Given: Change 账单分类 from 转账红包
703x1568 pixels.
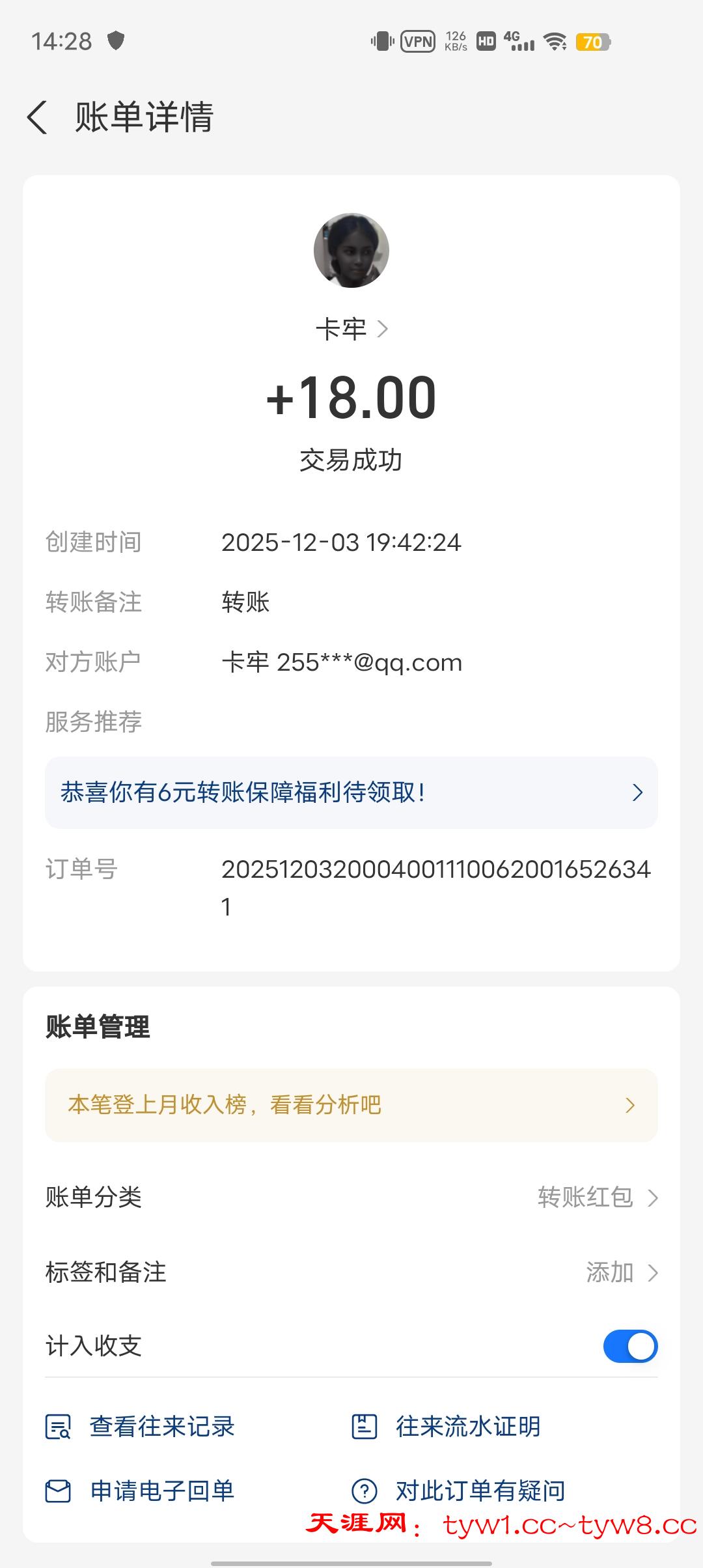Looking at the screenshot, I should pos(598,1197).
